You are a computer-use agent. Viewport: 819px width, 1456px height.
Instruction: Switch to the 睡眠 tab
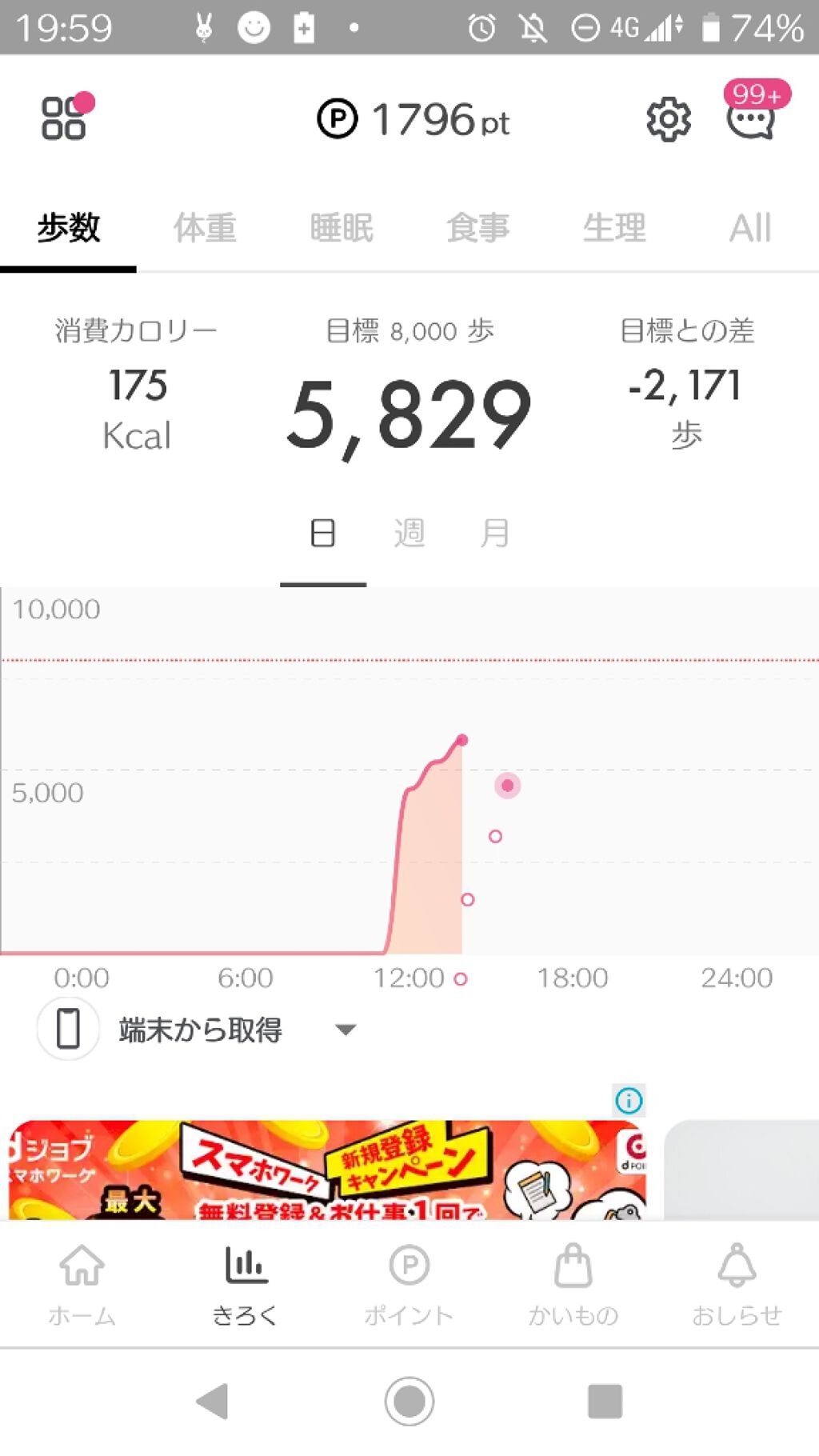click(x=342, y=228)
